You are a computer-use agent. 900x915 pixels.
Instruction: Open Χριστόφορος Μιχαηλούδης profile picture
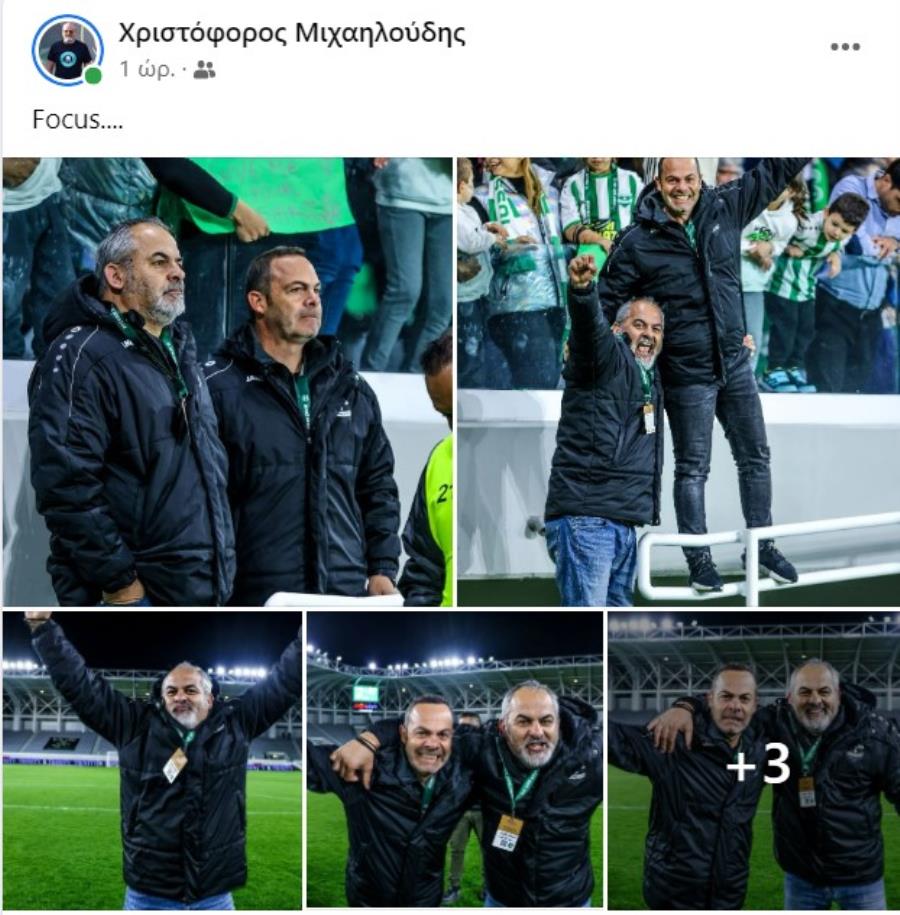point(67,49)
